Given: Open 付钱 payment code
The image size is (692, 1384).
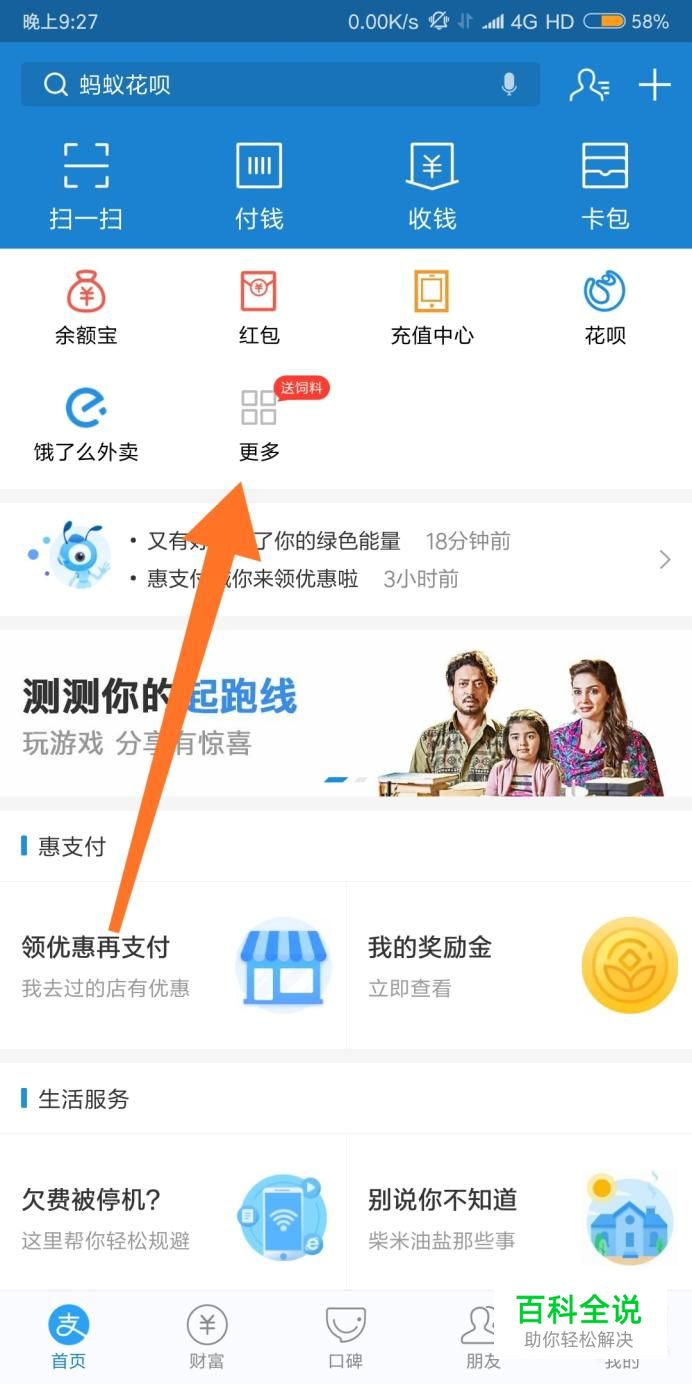Looking at the screenshot, I should click(x=259, y=186).
